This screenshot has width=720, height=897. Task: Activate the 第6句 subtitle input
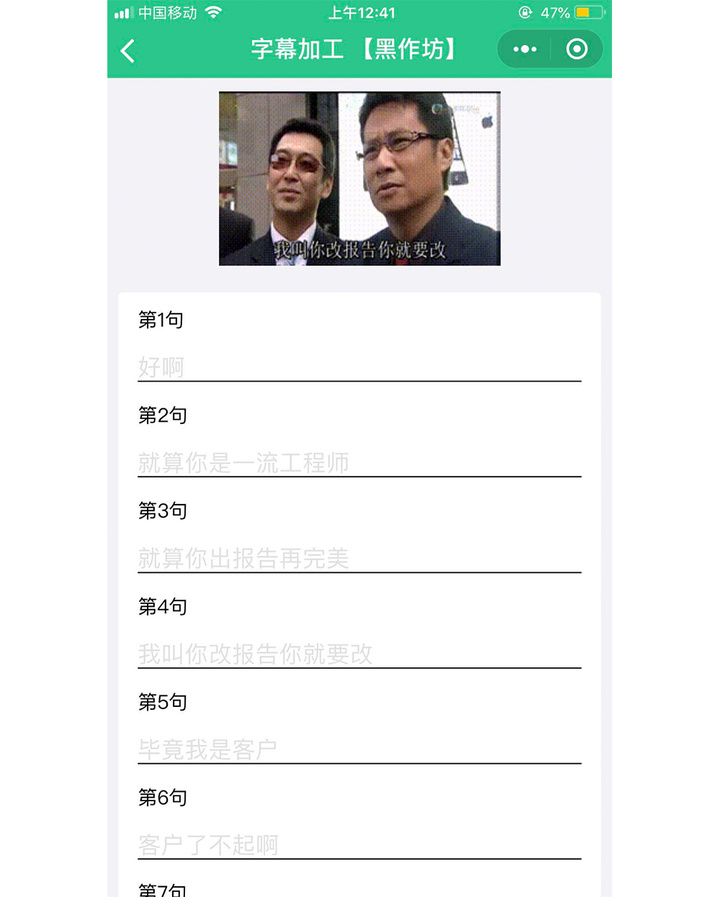(359, 845)
